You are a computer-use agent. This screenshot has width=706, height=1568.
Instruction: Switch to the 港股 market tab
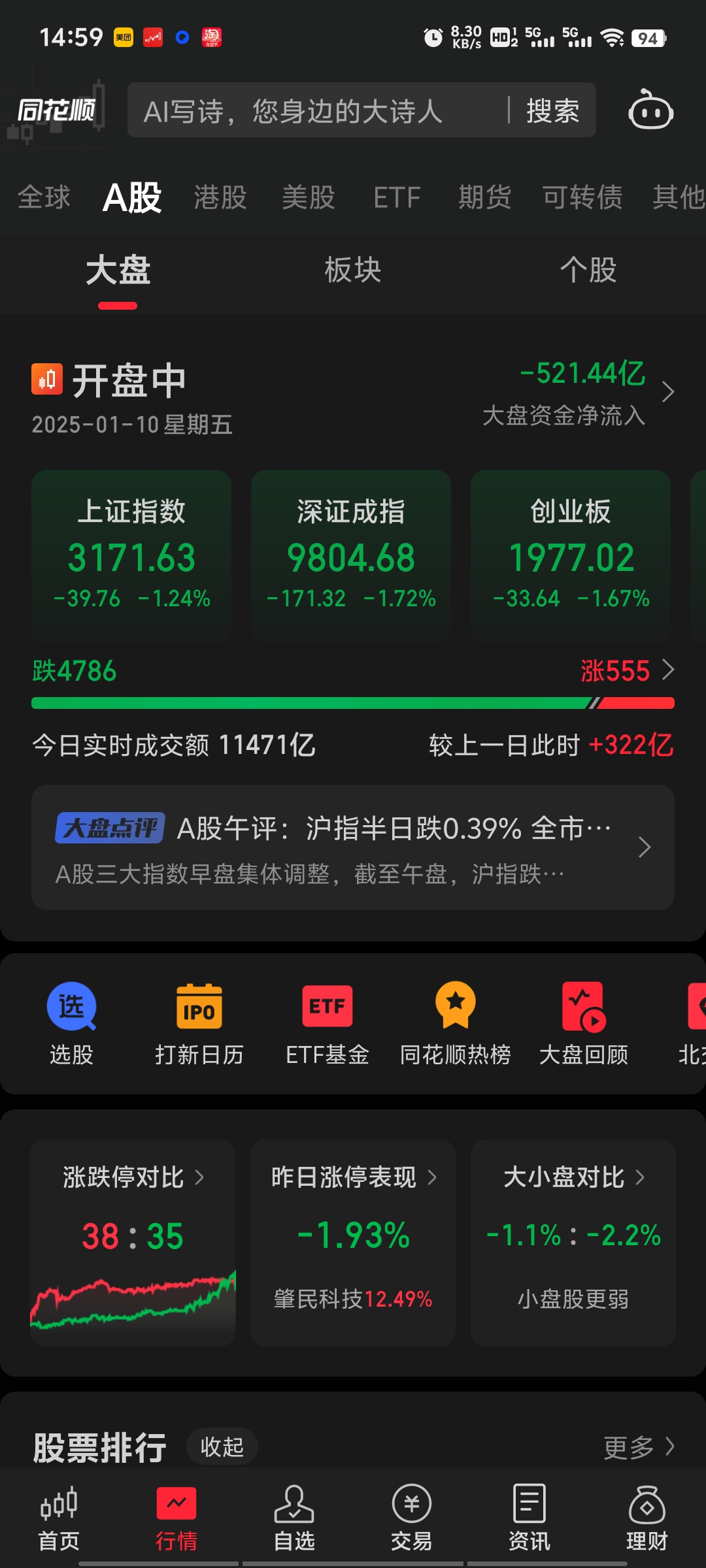[221, 198]
